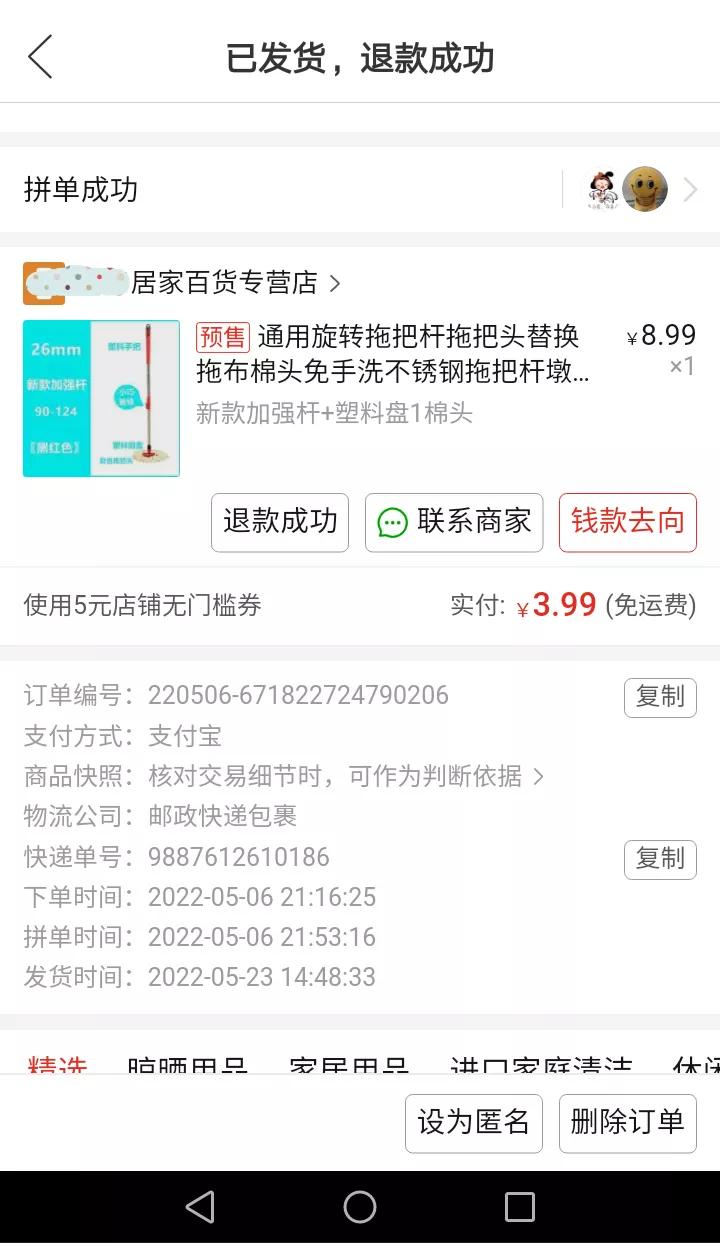720x1243 pixels.
Task: Tap the yellow smiley face avatar
Action: 646,189
